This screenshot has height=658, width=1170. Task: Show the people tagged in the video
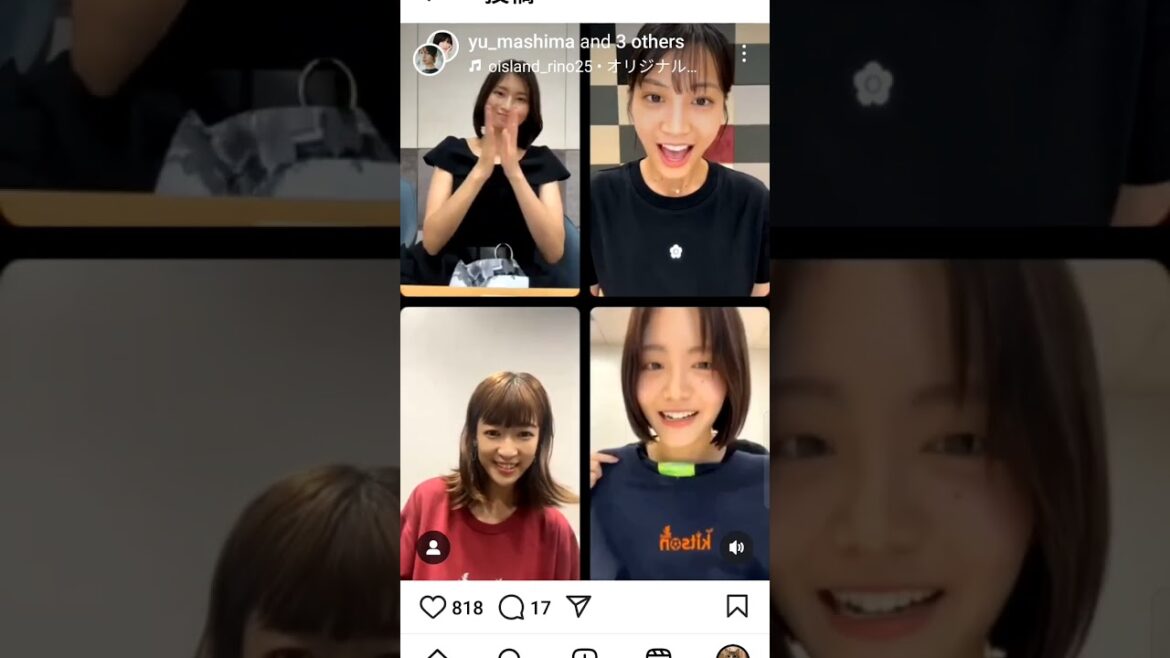433,548
